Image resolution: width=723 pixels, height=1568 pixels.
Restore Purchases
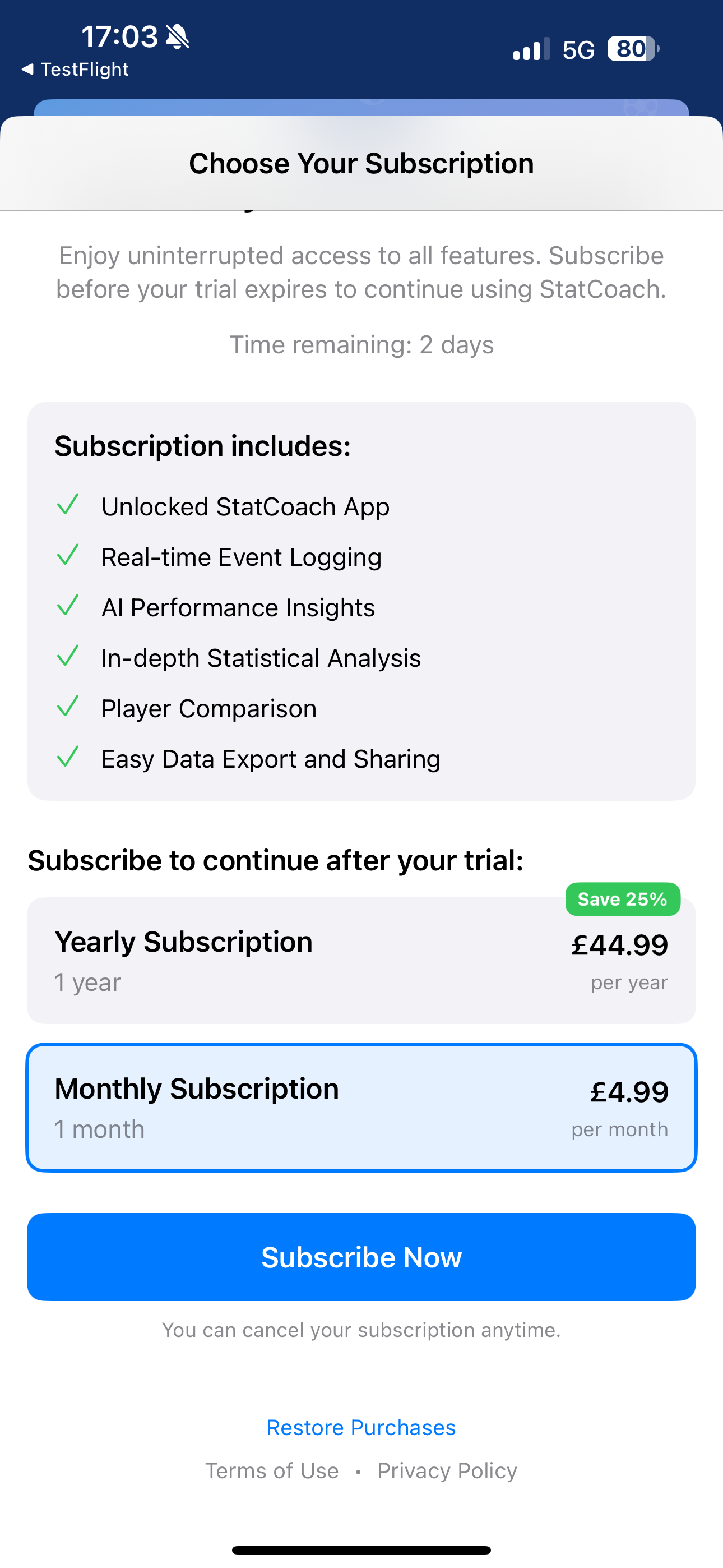(x=361, y=1427)
